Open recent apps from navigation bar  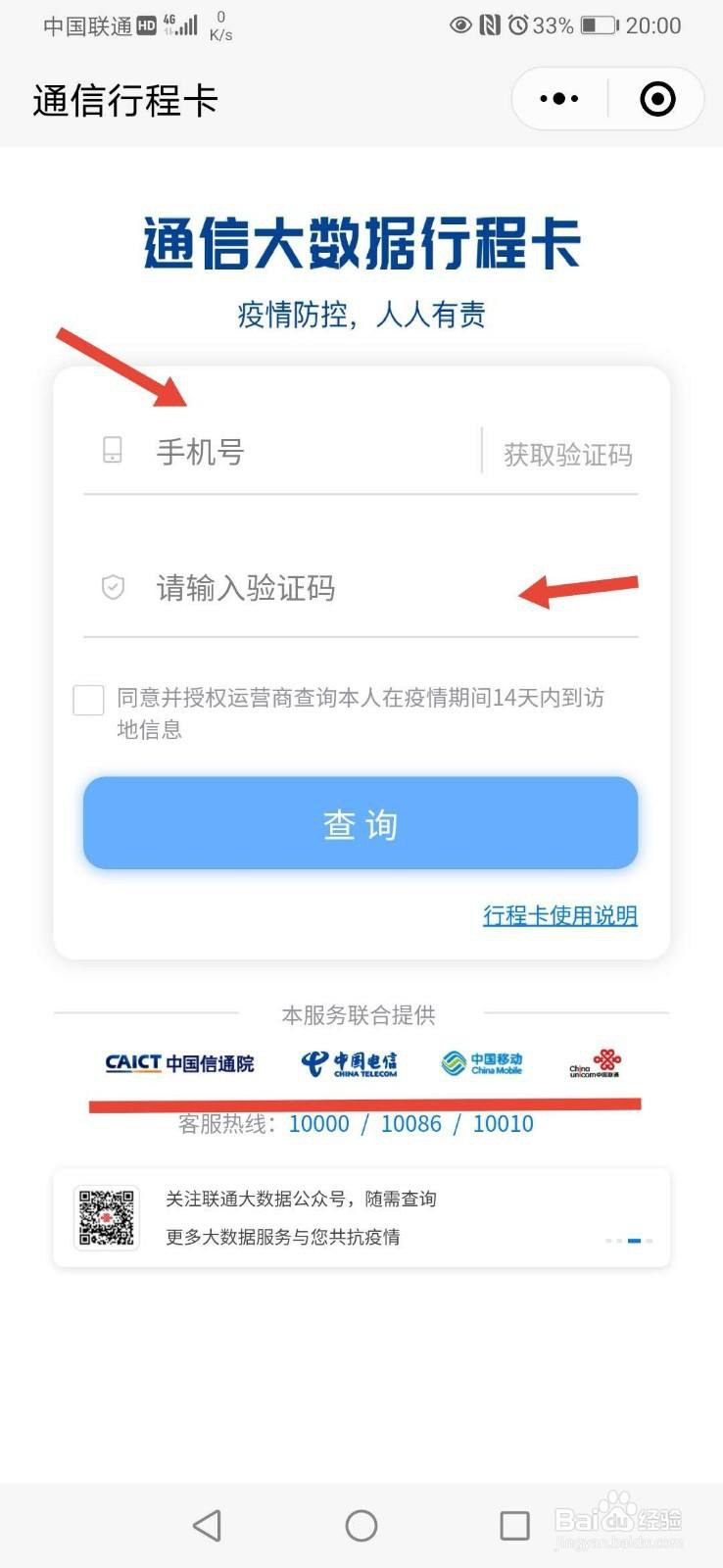514,1526
